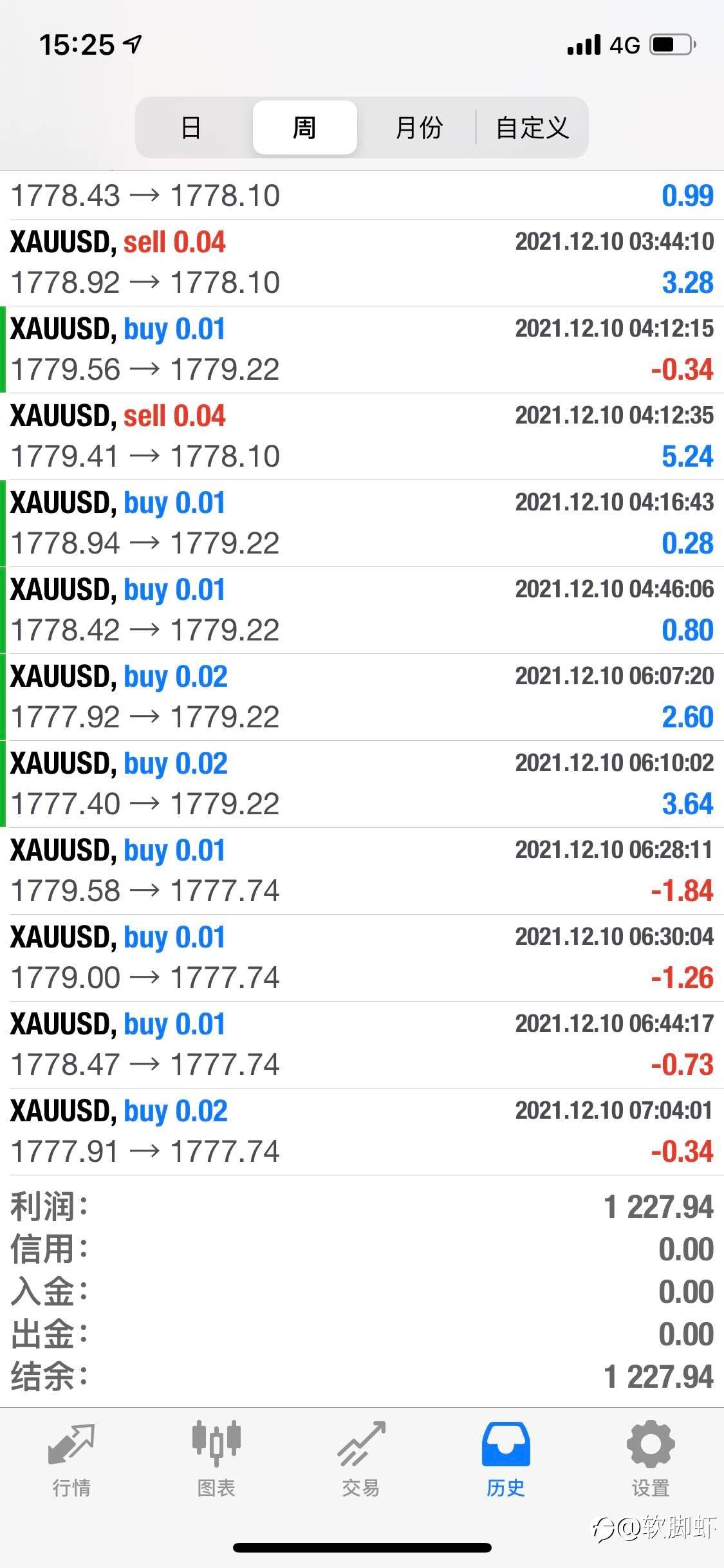Tap the buy 0.01 trade at 06:44:17
The width and height of the screenshot is (724, 1568).
pos(362,1045)
